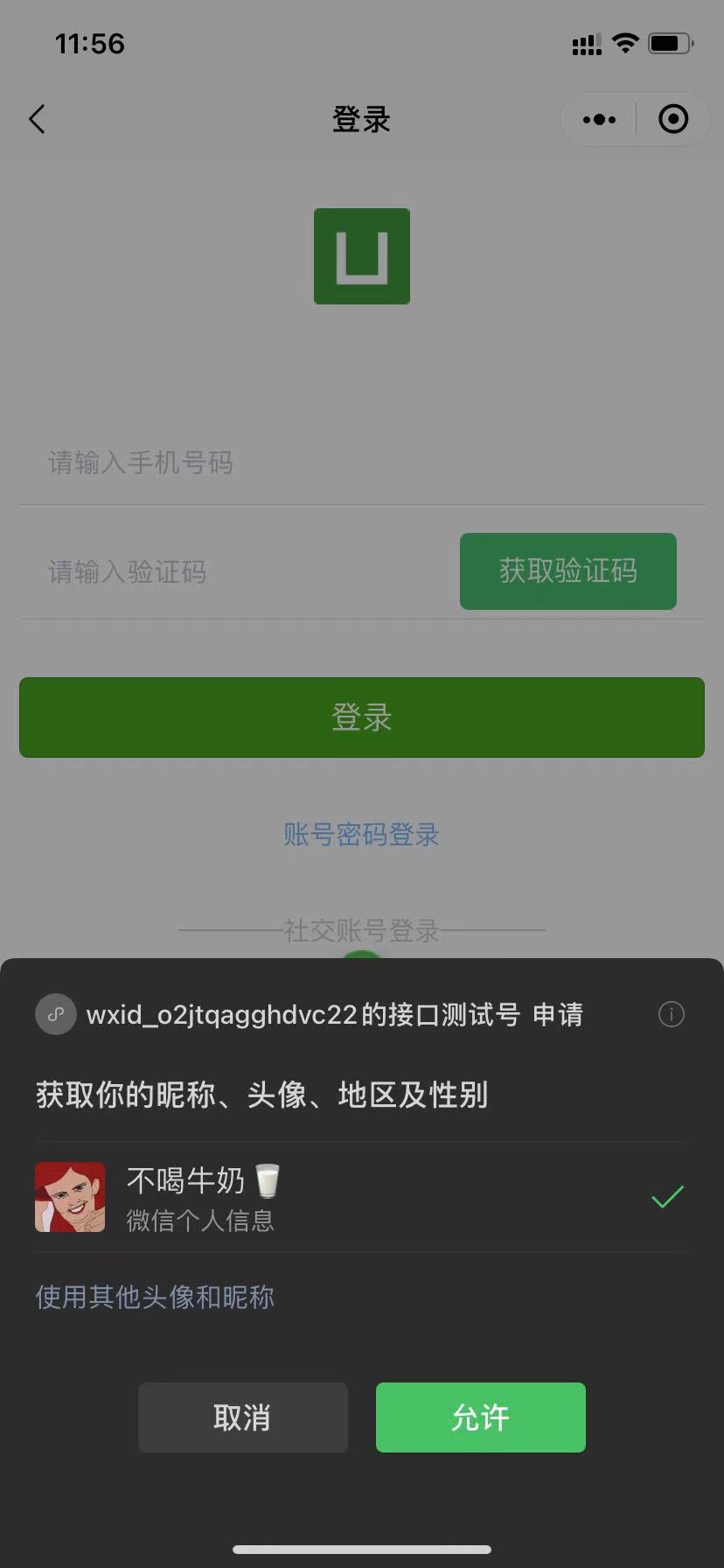Click the link icon avatar of the test account
The height and width of the screenshot is (1568, 724).
[56, 1013]
